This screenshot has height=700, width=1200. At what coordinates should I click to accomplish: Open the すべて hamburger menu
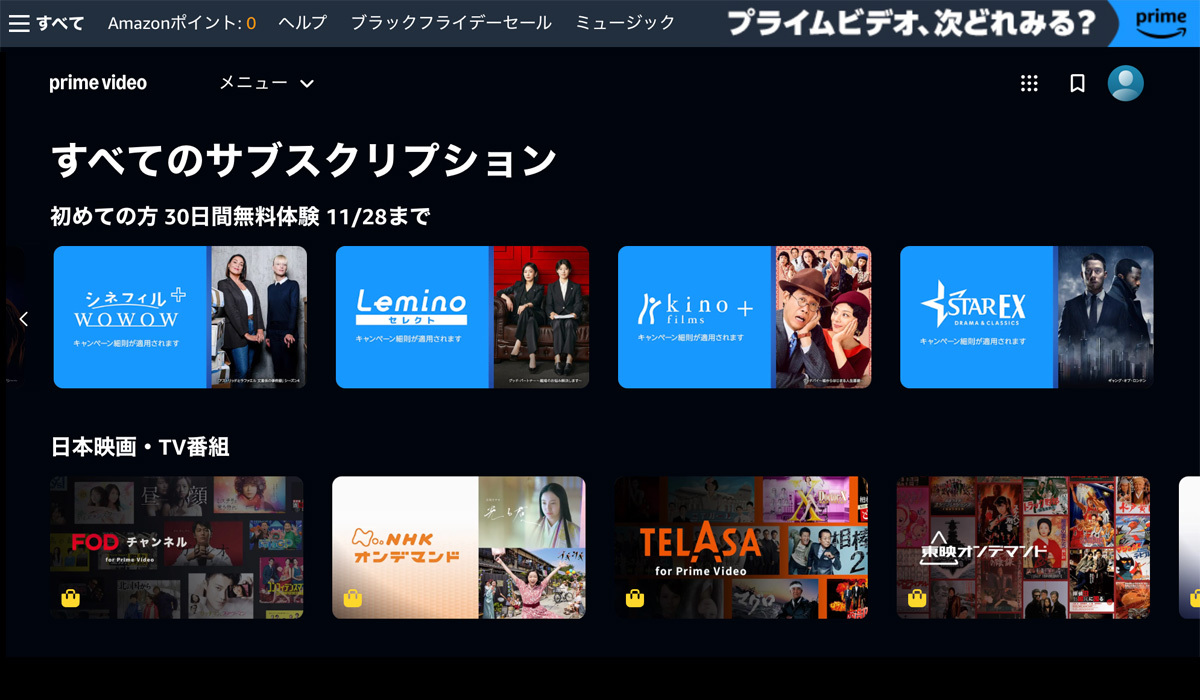(x=46, y=23)
